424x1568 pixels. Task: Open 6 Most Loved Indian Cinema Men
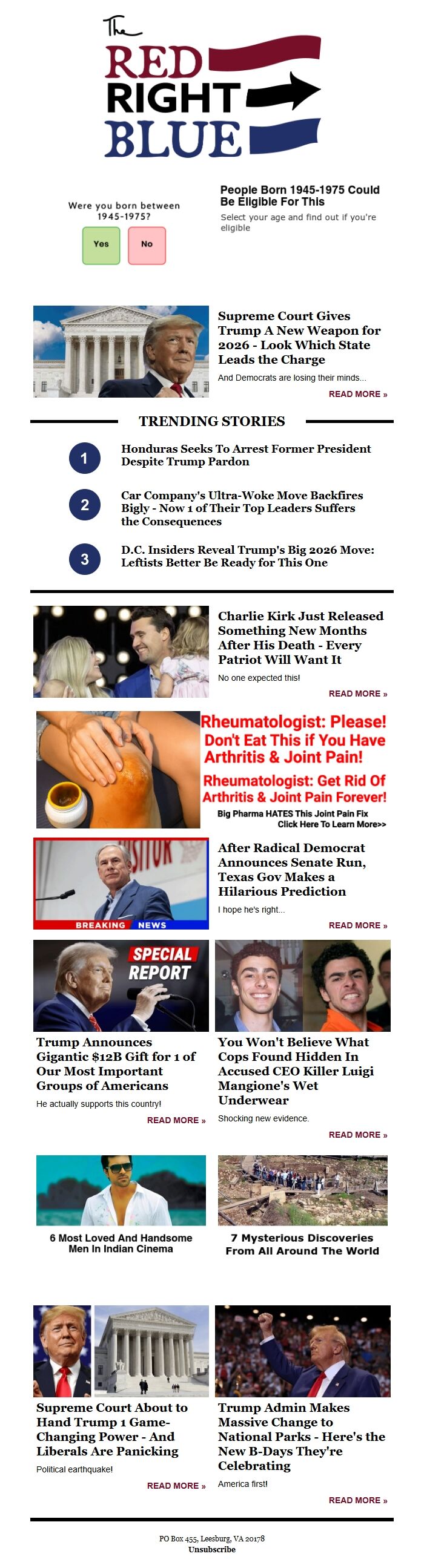point(121,1243)
